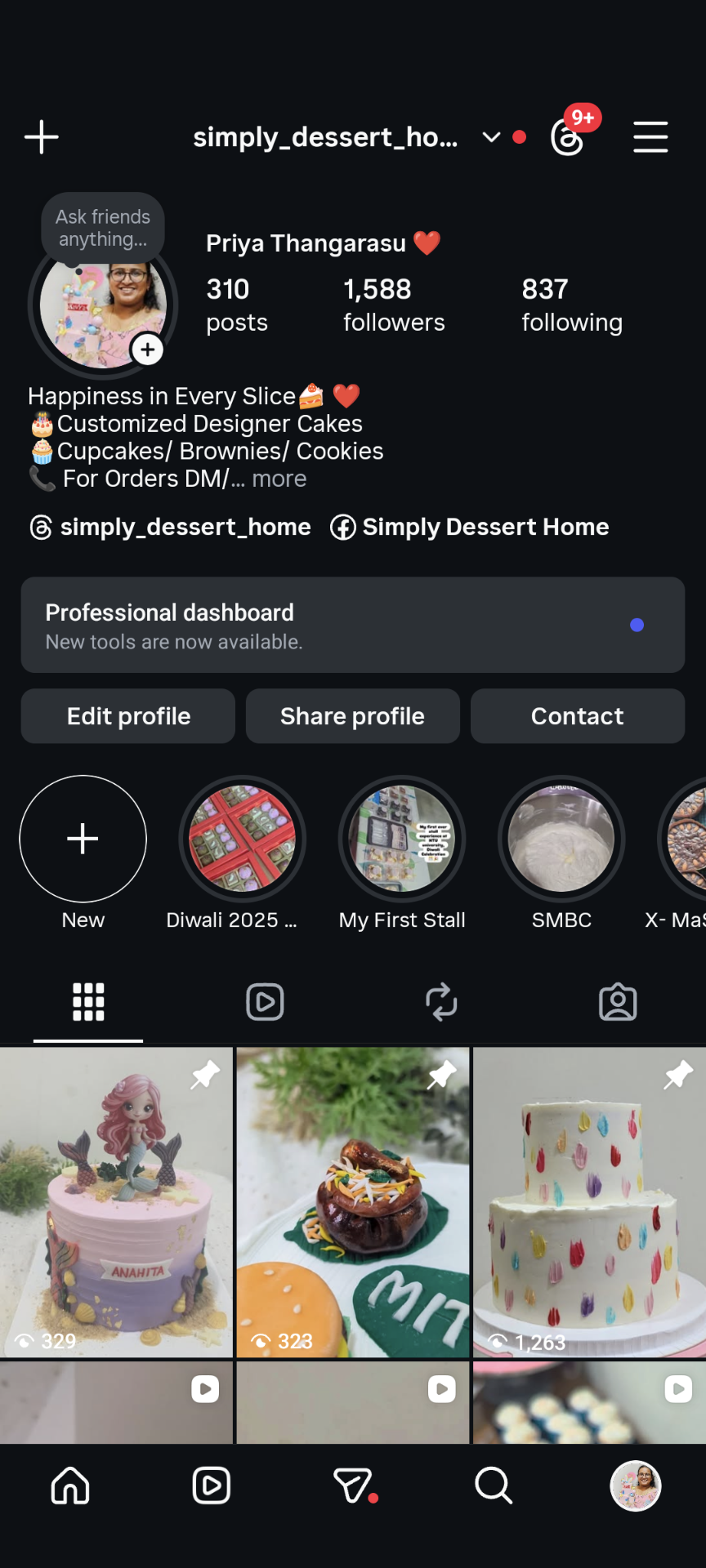Tap the Contact button
706x1568 pixels.
(x=578, y=716)
